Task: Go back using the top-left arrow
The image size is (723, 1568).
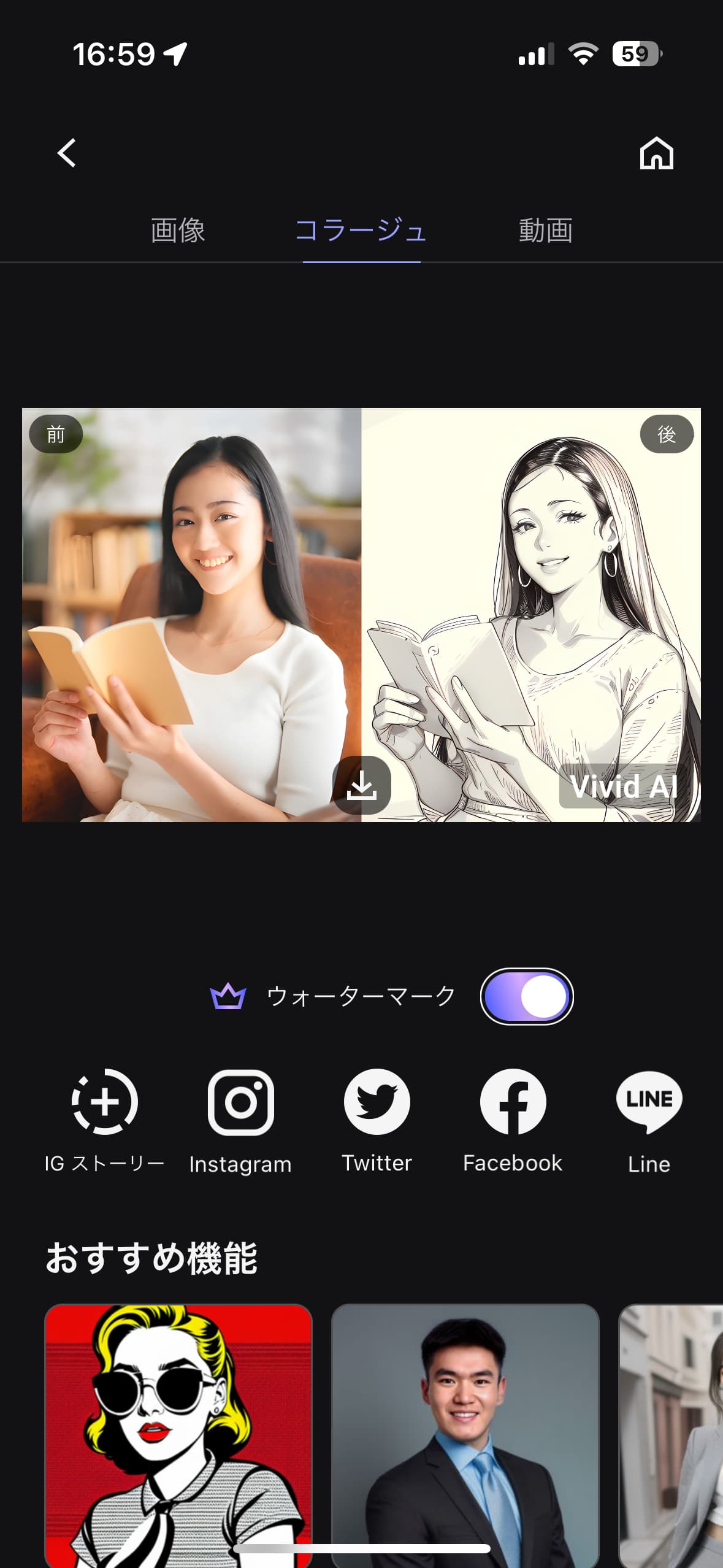Action: pos(66,153)
